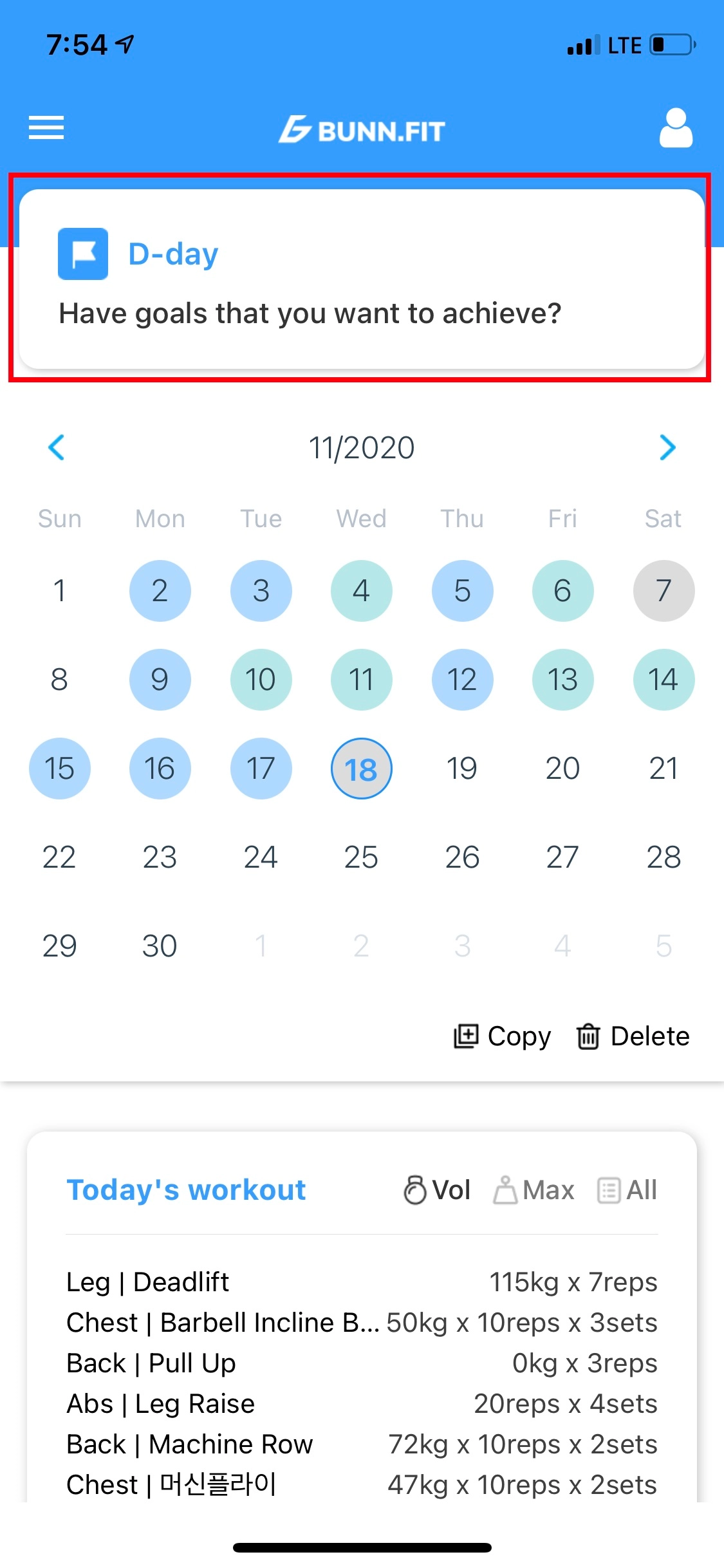
Task: Open the user profile icon
Action: pyautogui.click(x=676, y=127)
